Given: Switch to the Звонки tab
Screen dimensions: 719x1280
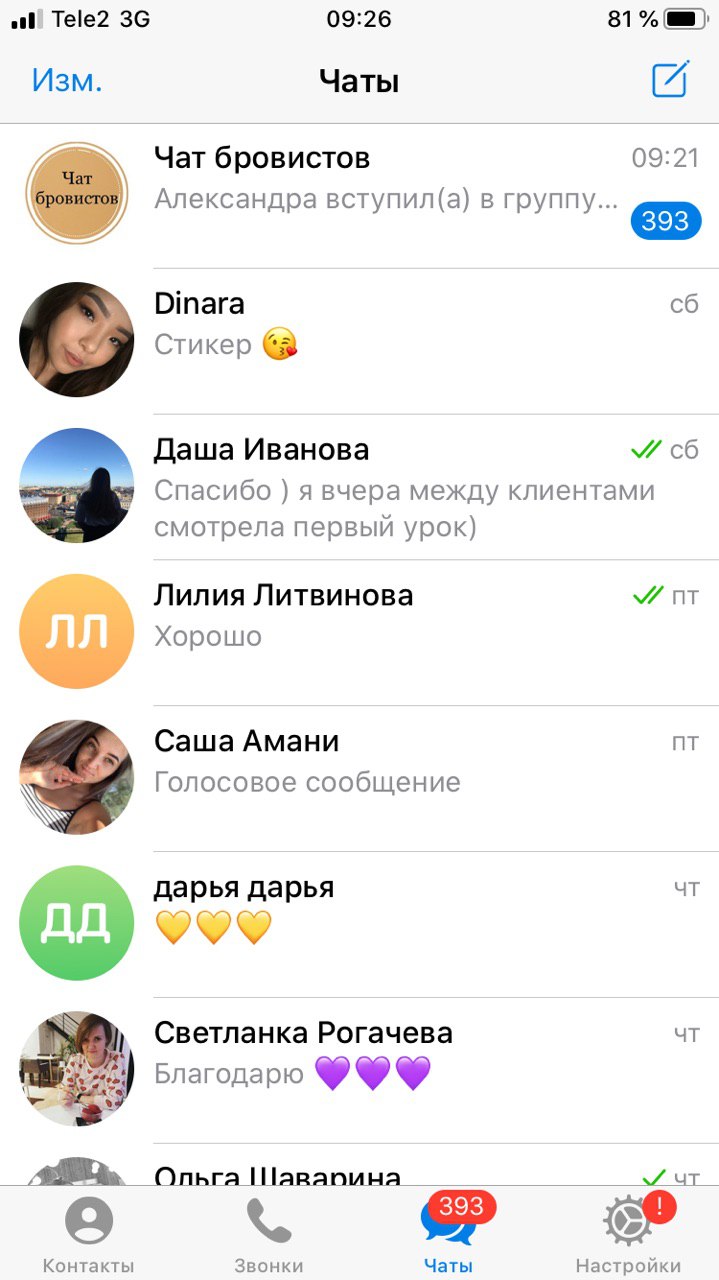Looking at the screenshot, I should tap(269, 1235).
